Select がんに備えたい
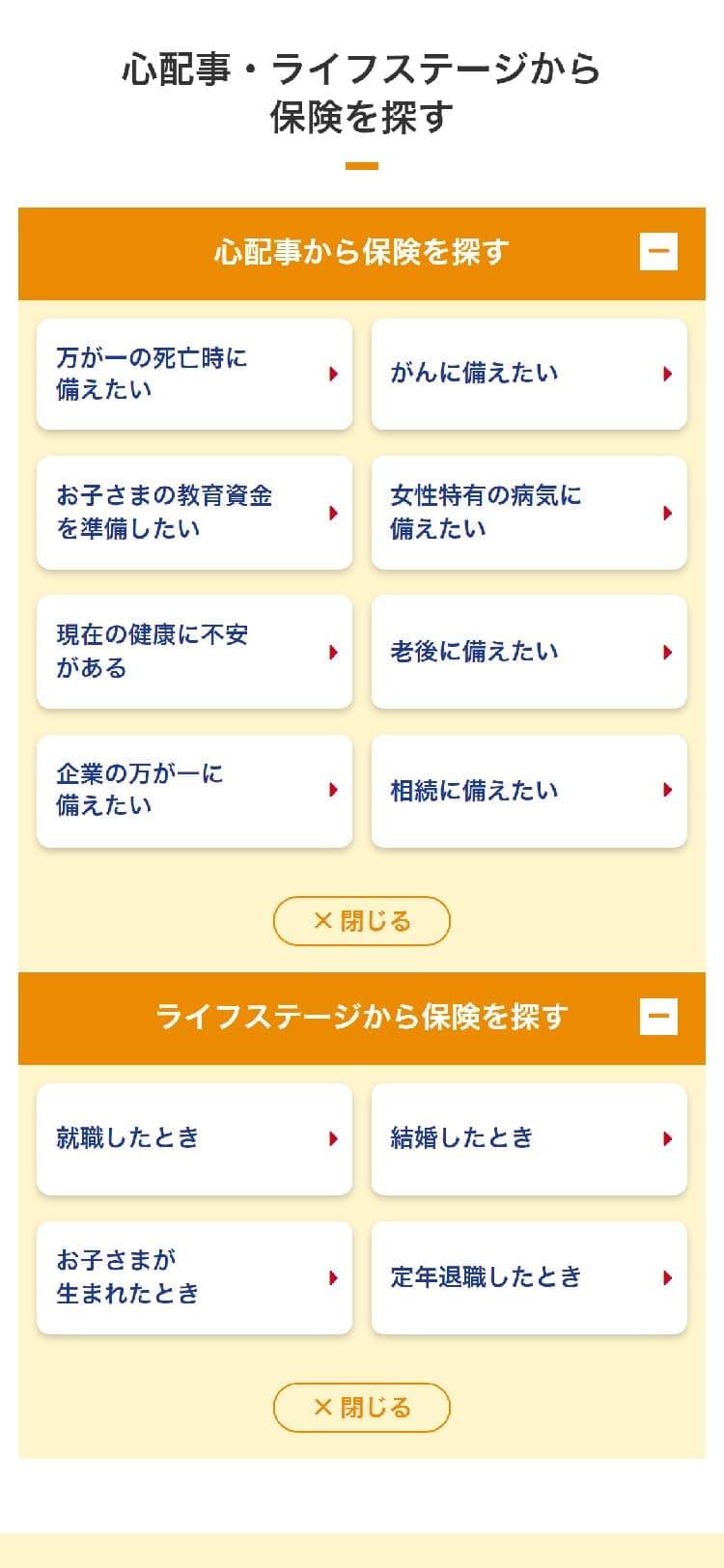This screenshot has width=724, height=1568. coord(528,375)
